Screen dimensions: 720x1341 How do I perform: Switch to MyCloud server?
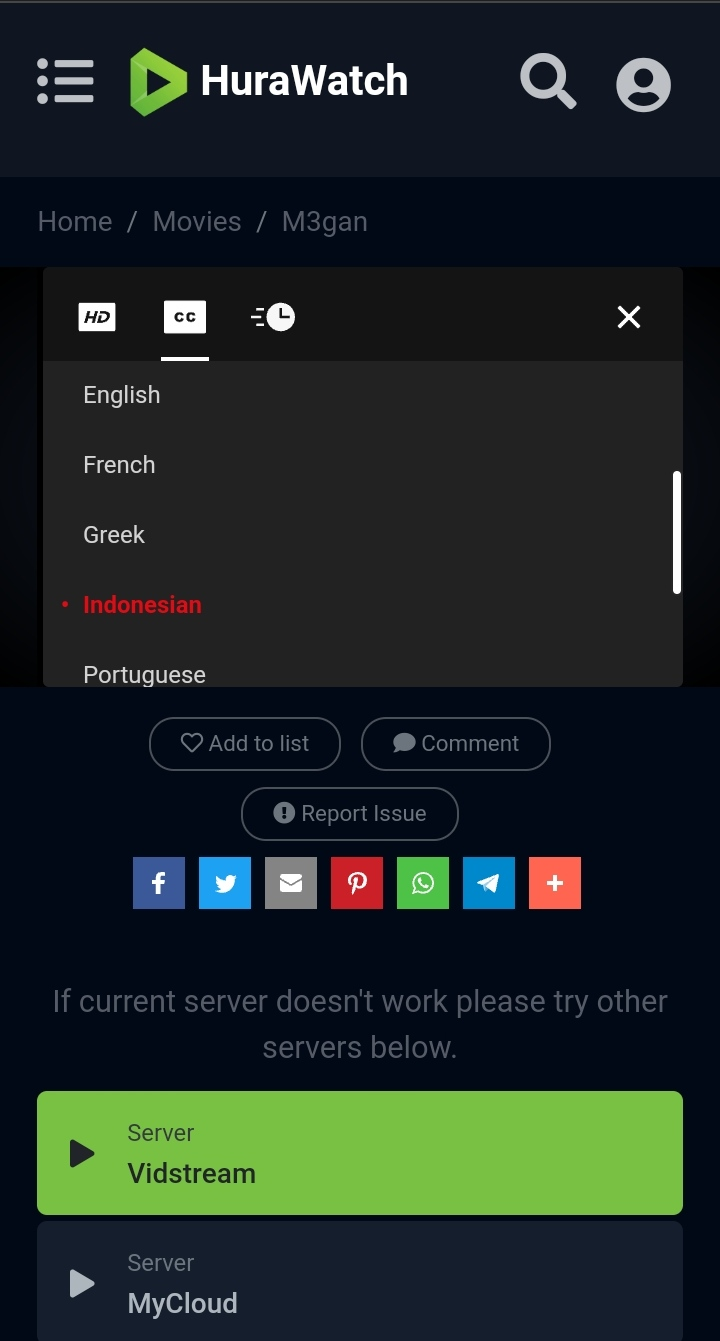click(x=360, y=1282)
